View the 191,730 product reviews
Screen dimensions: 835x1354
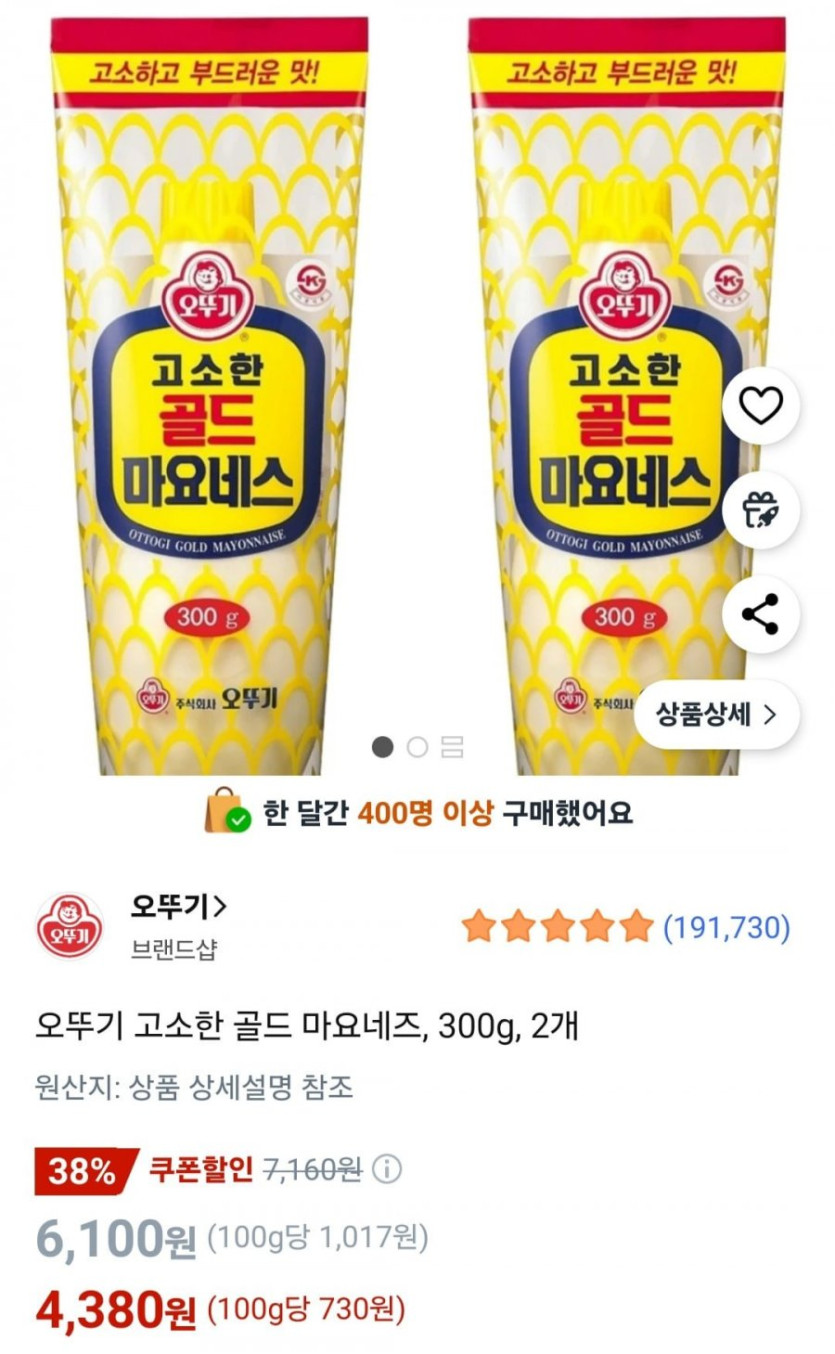[x=727, y=928]
